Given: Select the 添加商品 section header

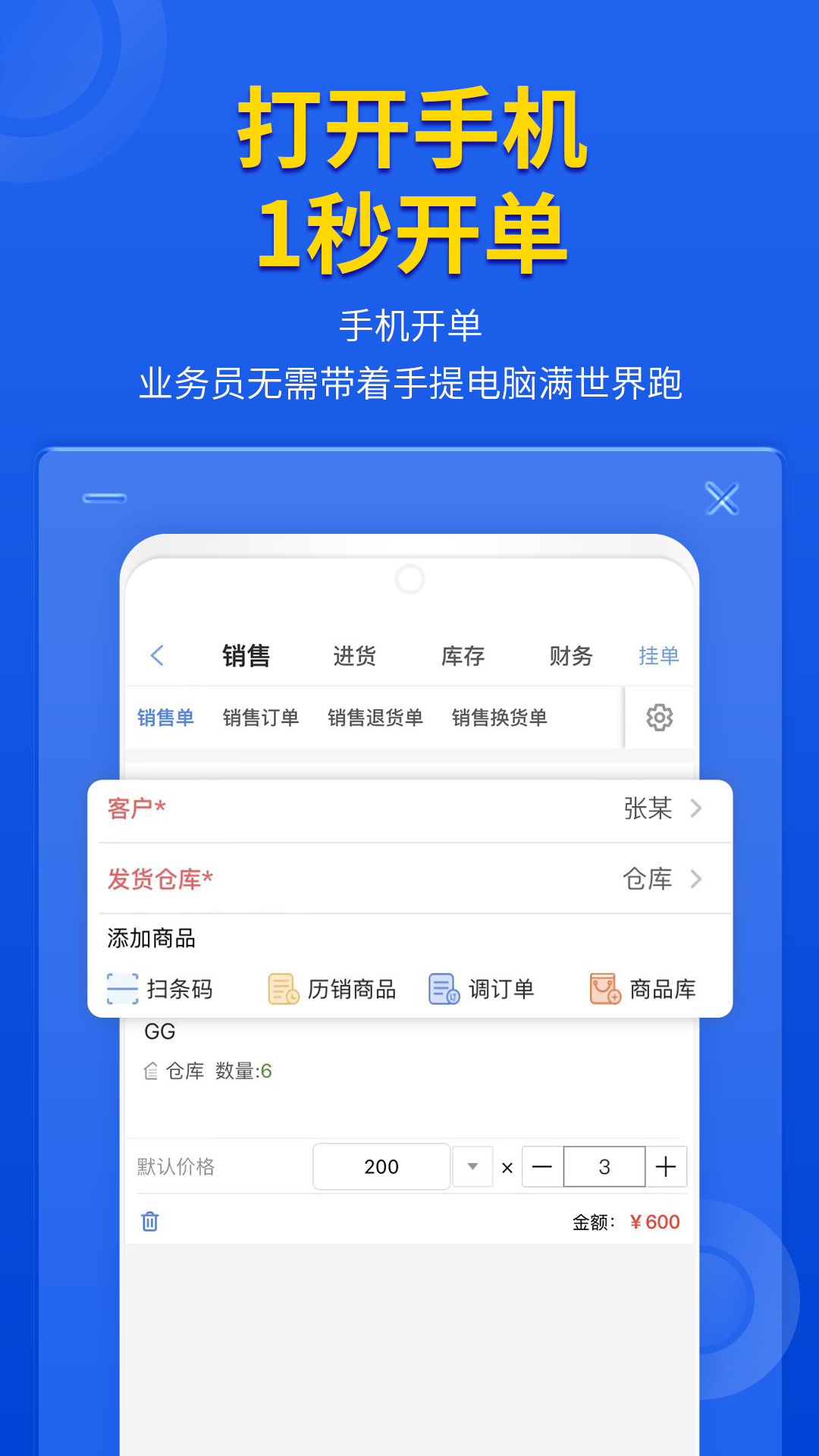Looking at the screenshot, I should pos(150,938).
